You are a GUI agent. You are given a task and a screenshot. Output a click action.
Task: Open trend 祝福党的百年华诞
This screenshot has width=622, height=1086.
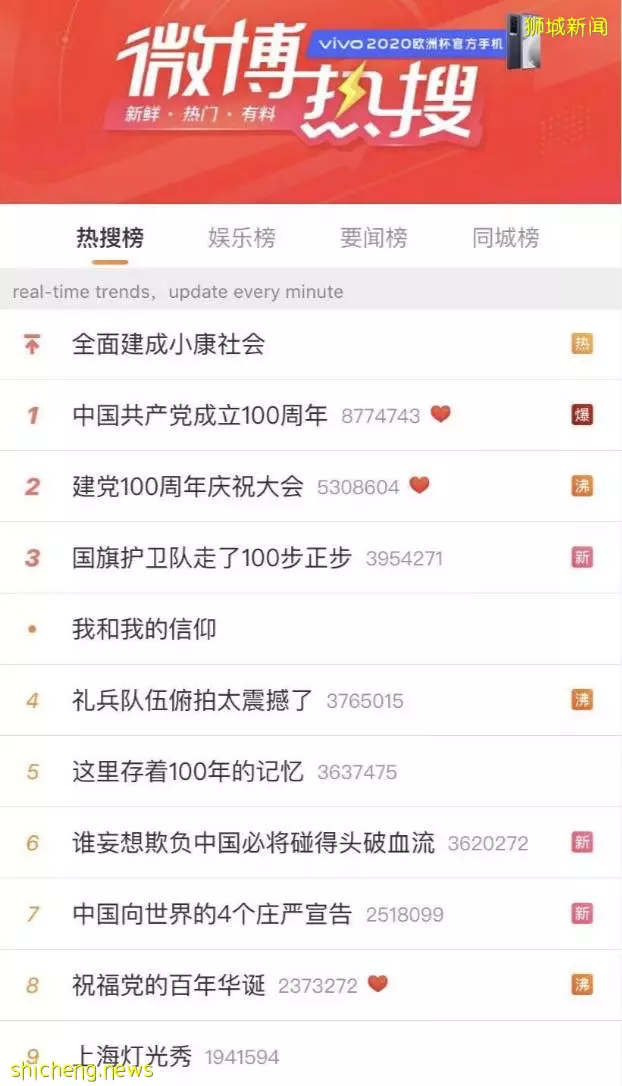[x=311, y=985]
